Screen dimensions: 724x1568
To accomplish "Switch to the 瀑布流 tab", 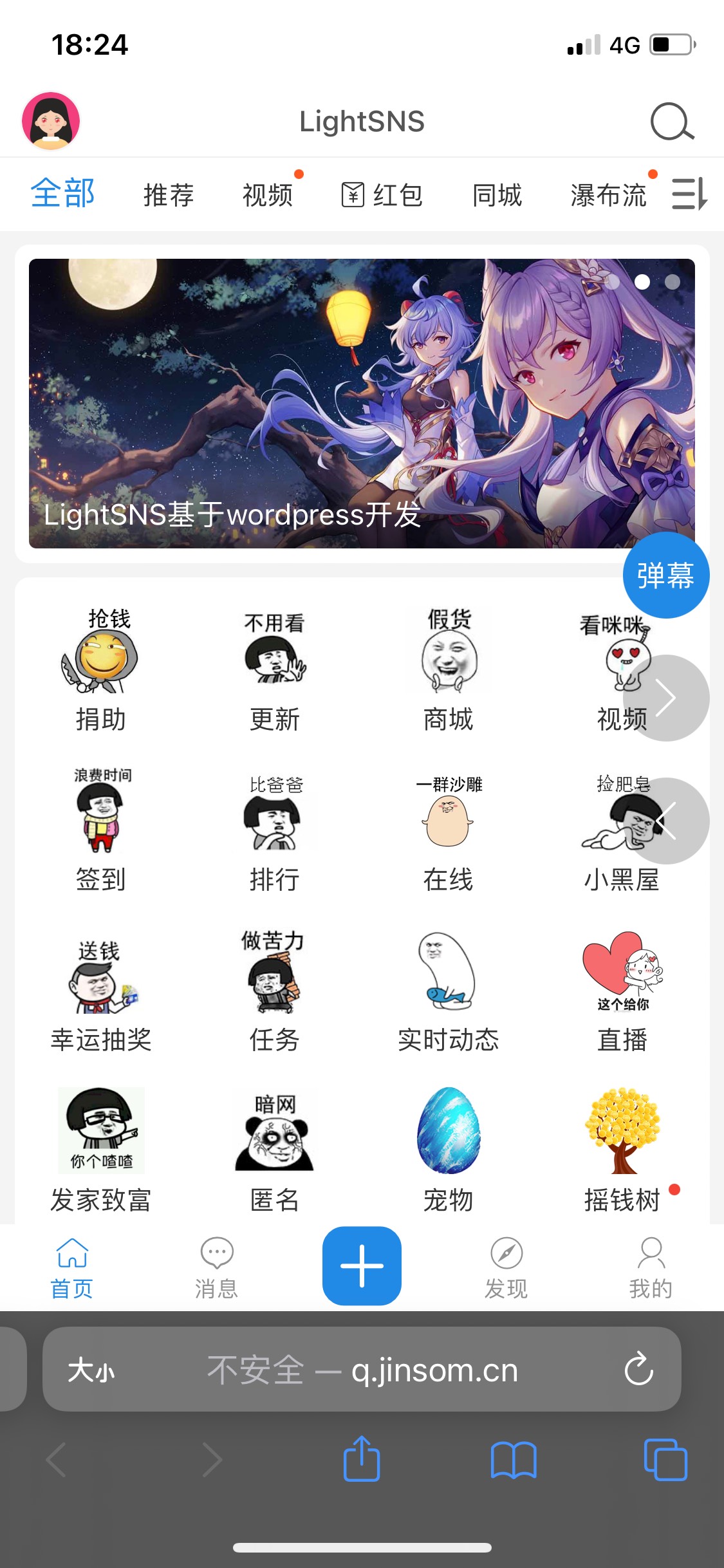I will [608, 195].
